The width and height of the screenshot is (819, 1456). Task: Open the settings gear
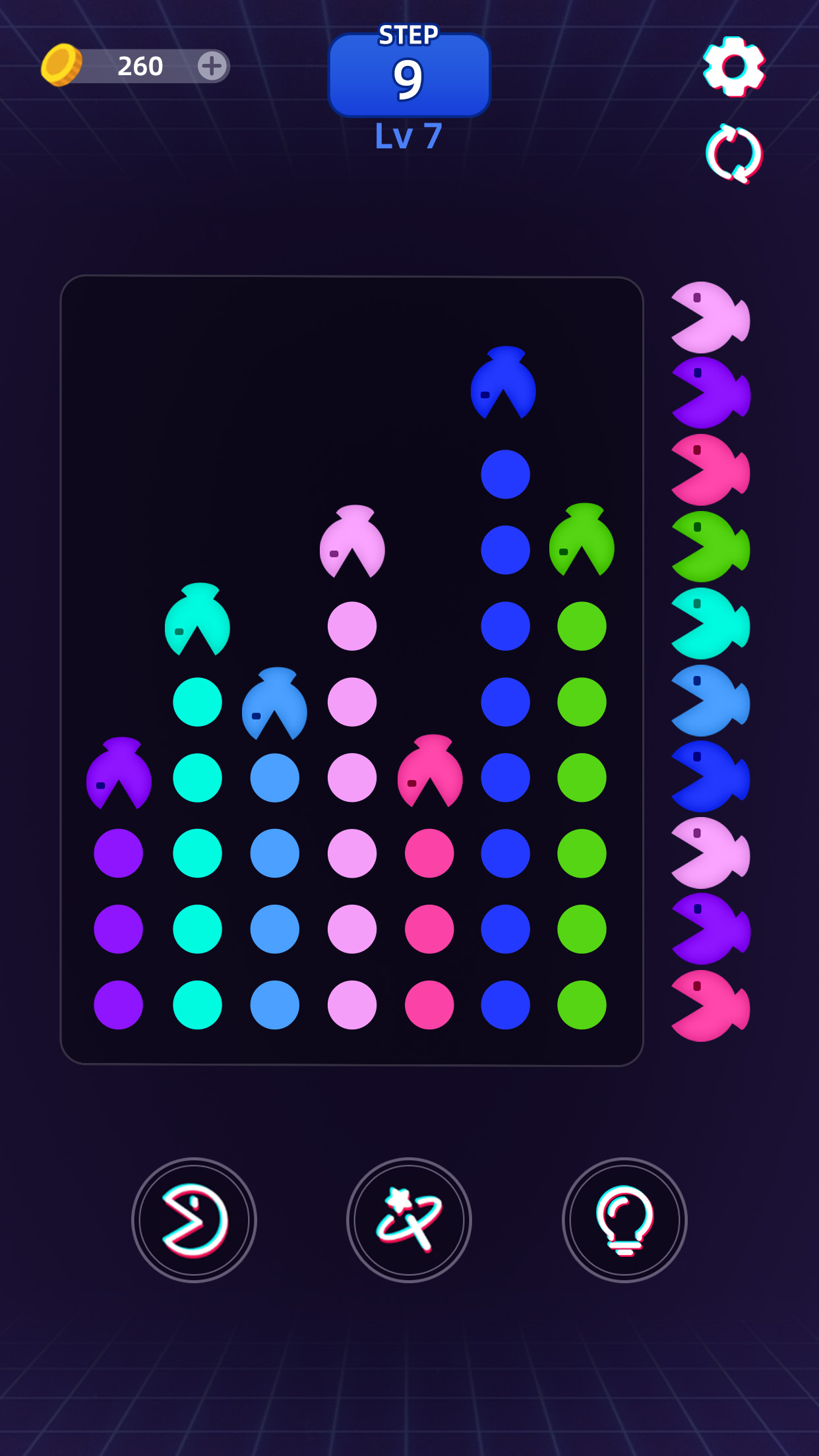733,67
